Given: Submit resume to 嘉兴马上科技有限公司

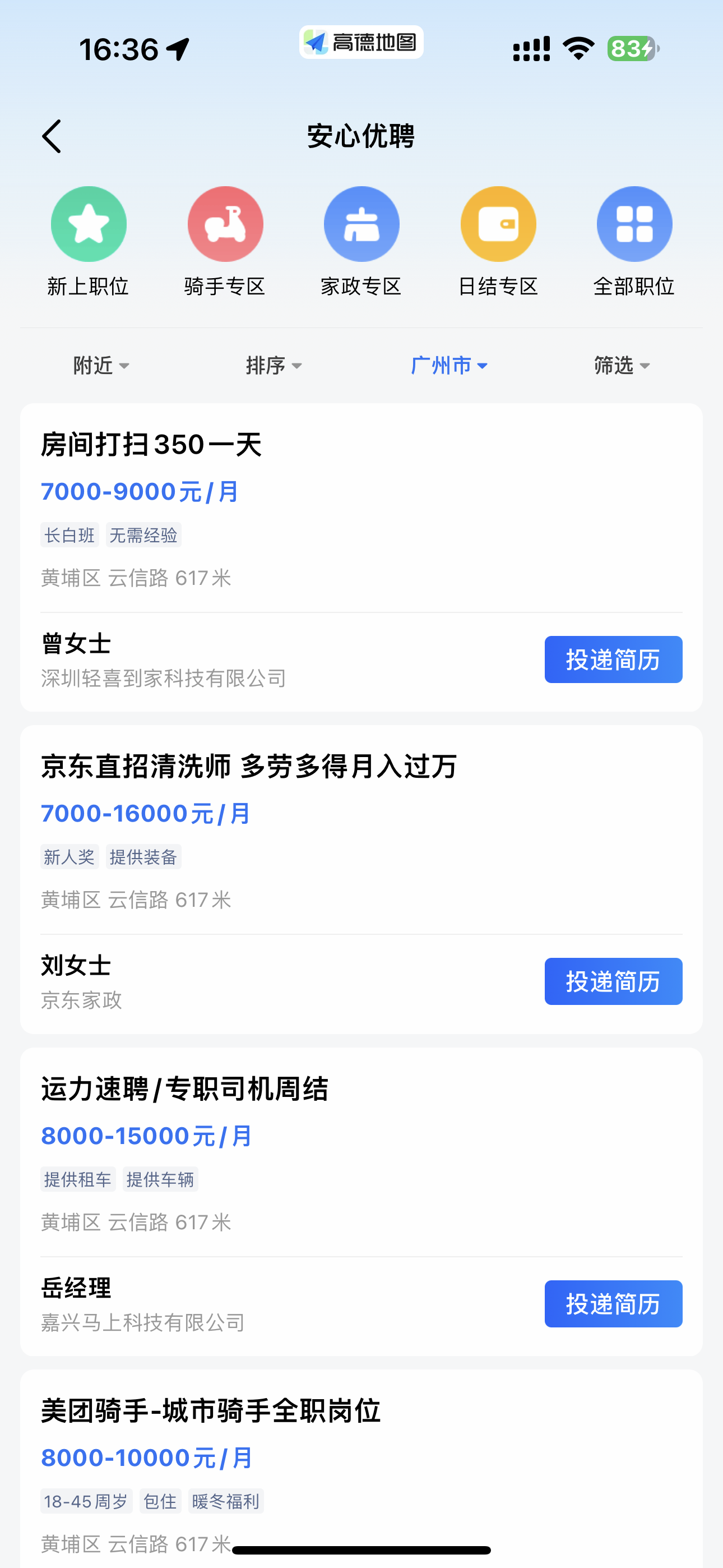Looking at the screenshot, I should pos(613,1304).
